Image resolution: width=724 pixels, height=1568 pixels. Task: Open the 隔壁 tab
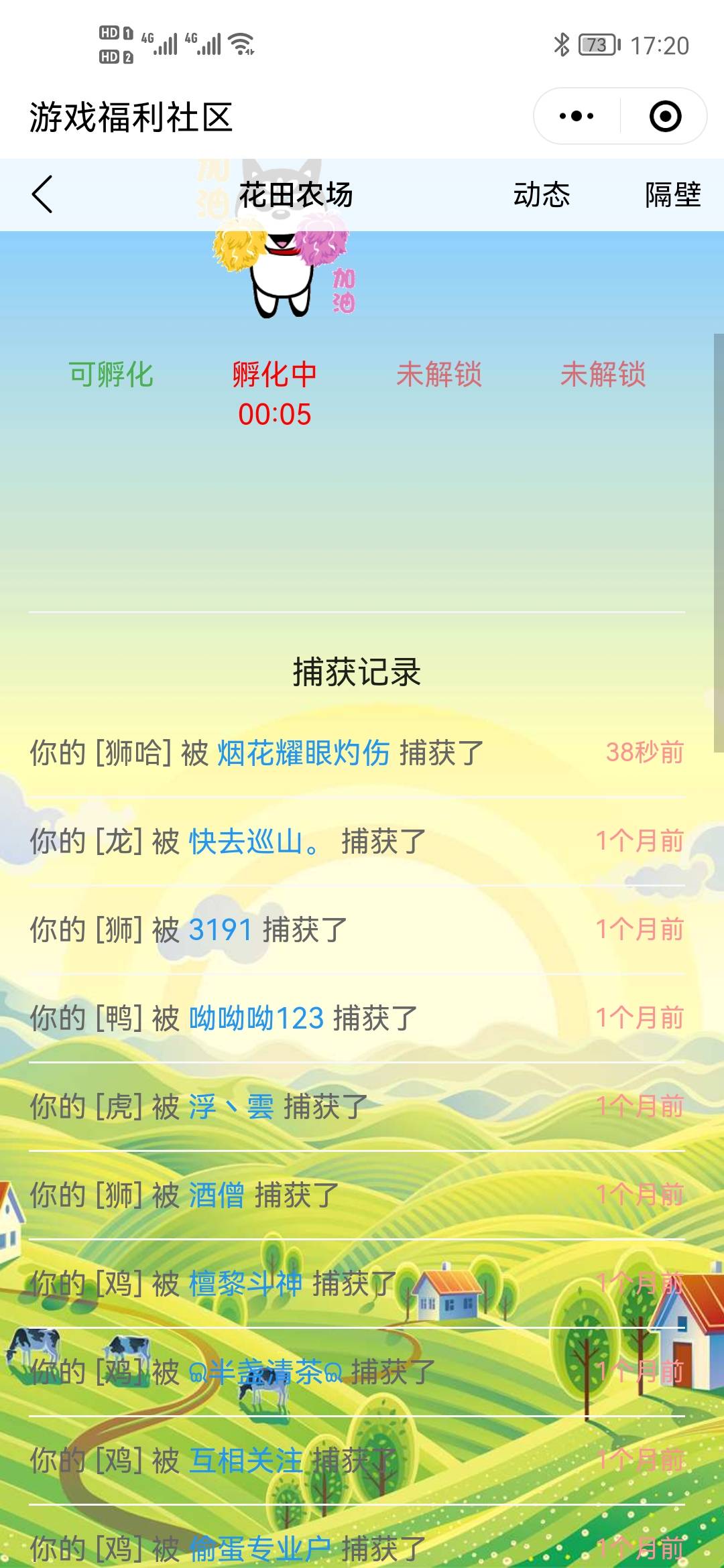pos(672,195)
